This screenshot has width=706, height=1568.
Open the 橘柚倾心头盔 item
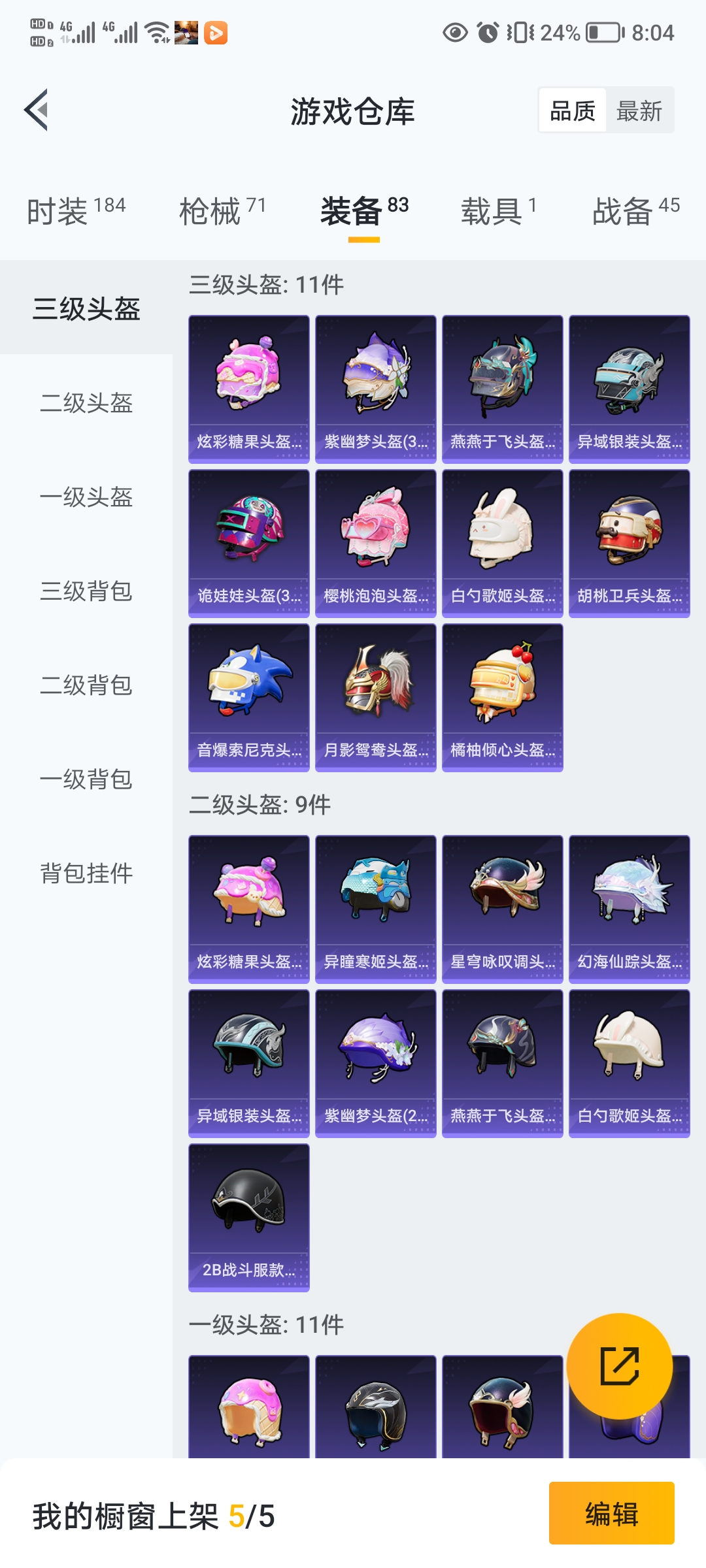pos(503,697)
